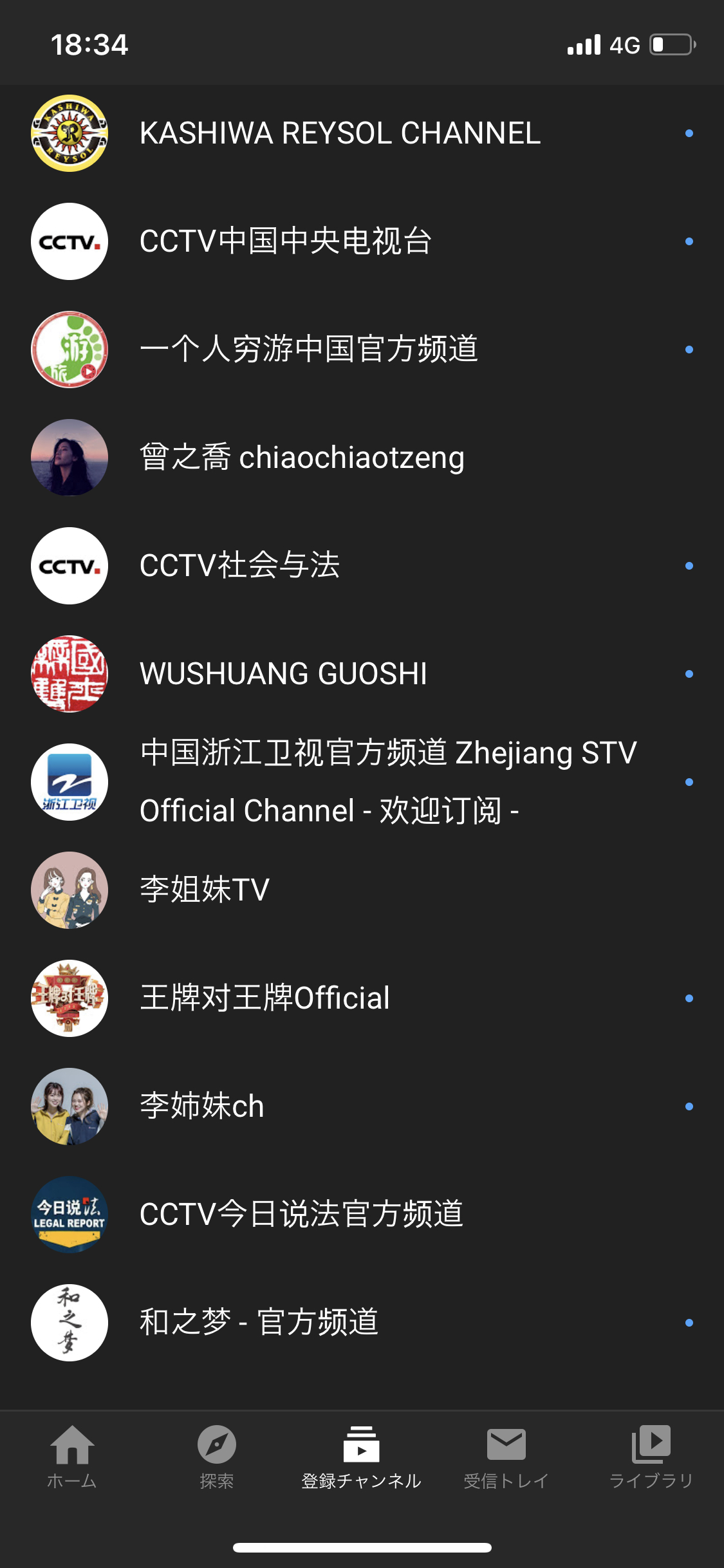
Task: Open 王牌对王牌Official channel
Action: click(x=265, y=998)
